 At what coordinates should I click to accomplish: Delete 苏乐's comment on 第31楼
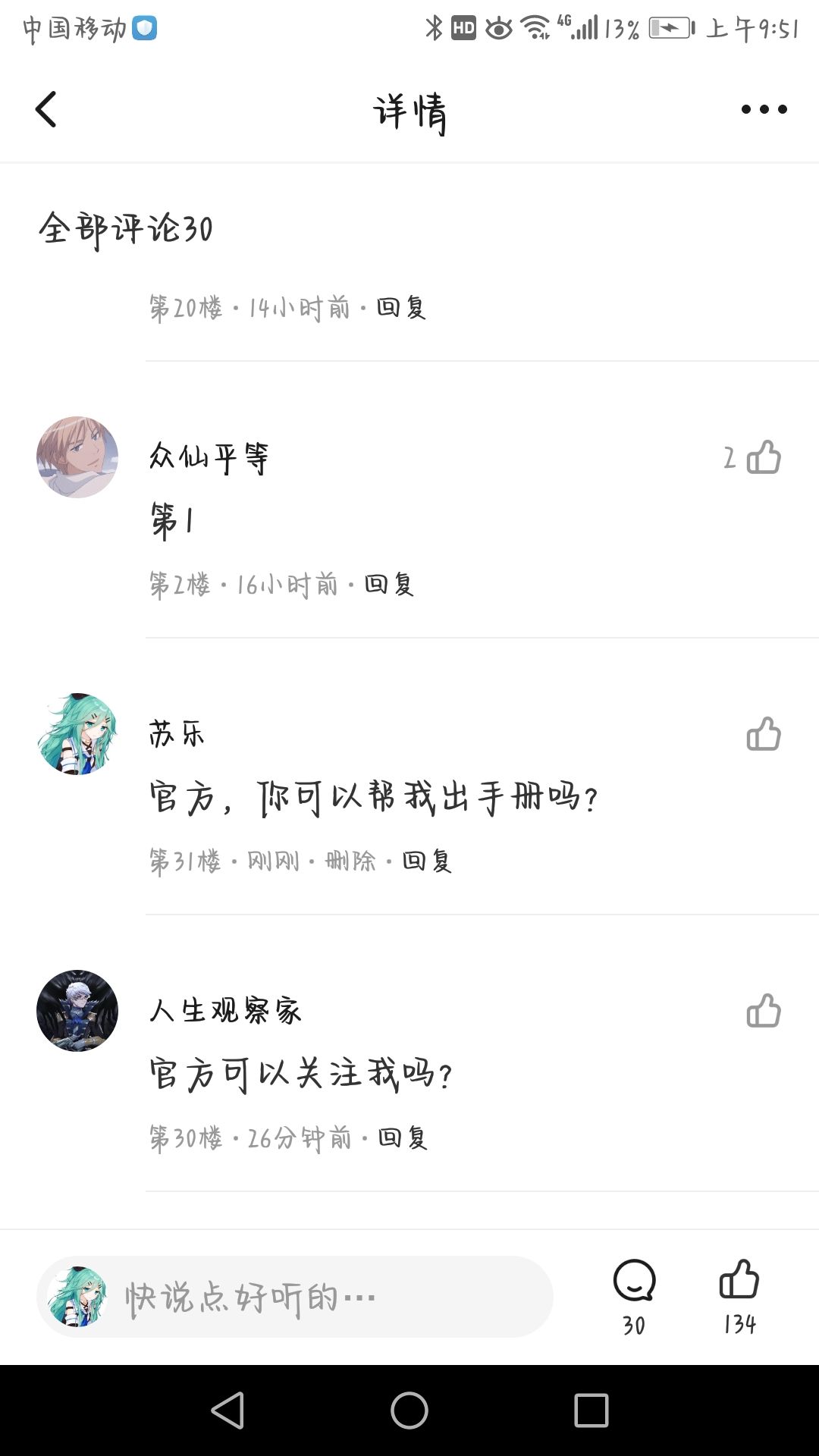(350, 861)
